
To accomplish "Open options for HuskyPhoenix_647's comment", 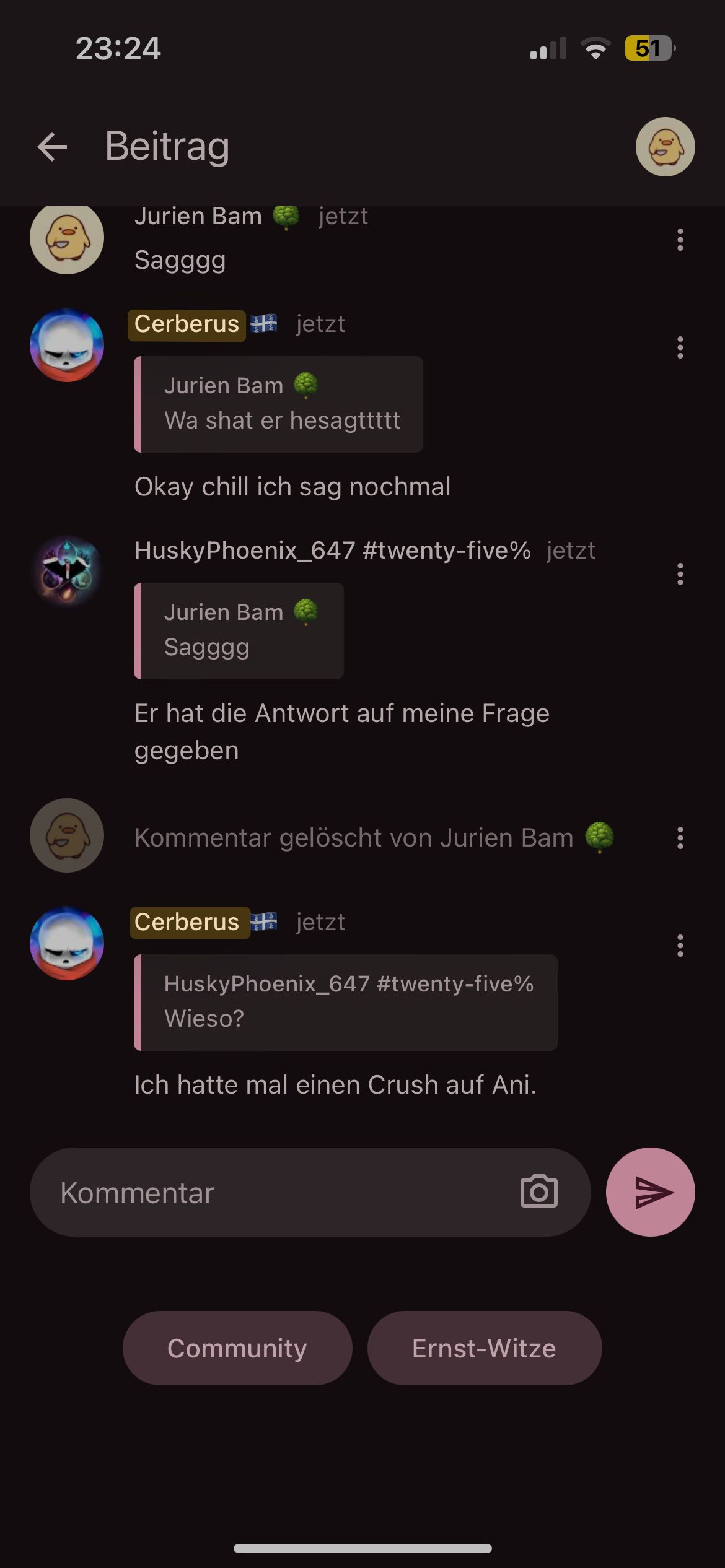I will (680, 574).
